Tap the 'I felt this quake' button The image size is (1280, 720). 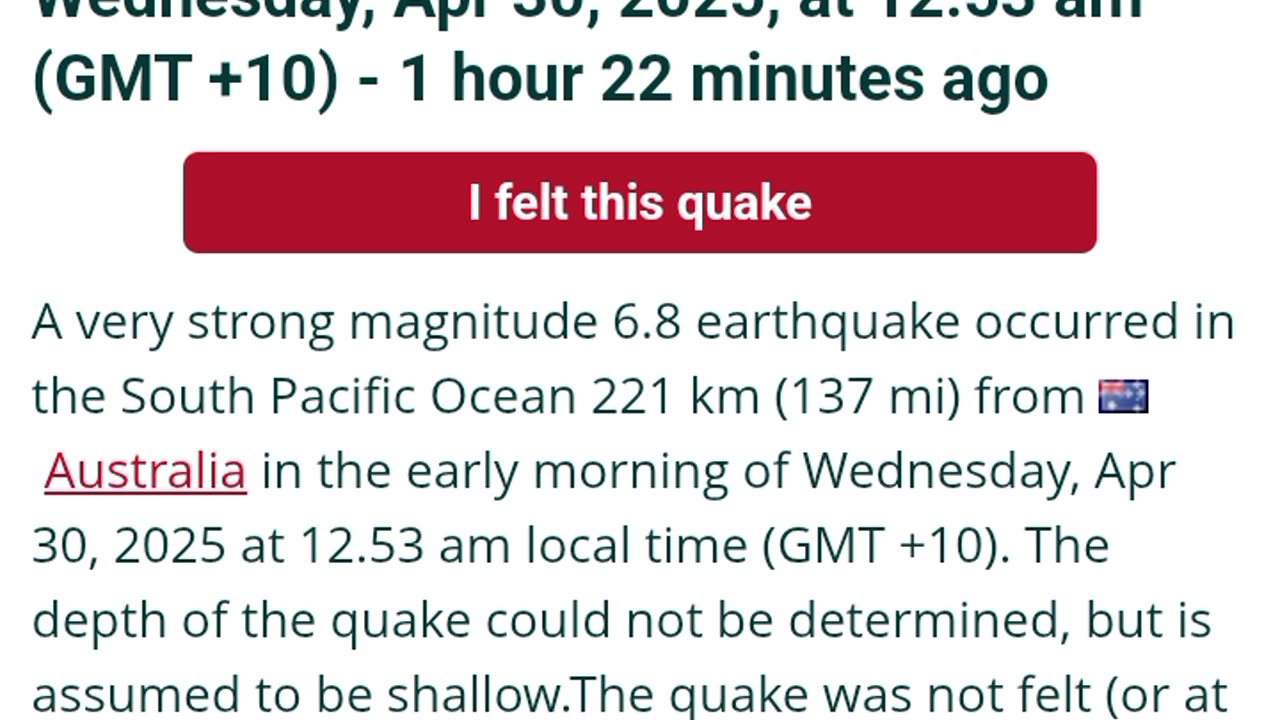640,203
